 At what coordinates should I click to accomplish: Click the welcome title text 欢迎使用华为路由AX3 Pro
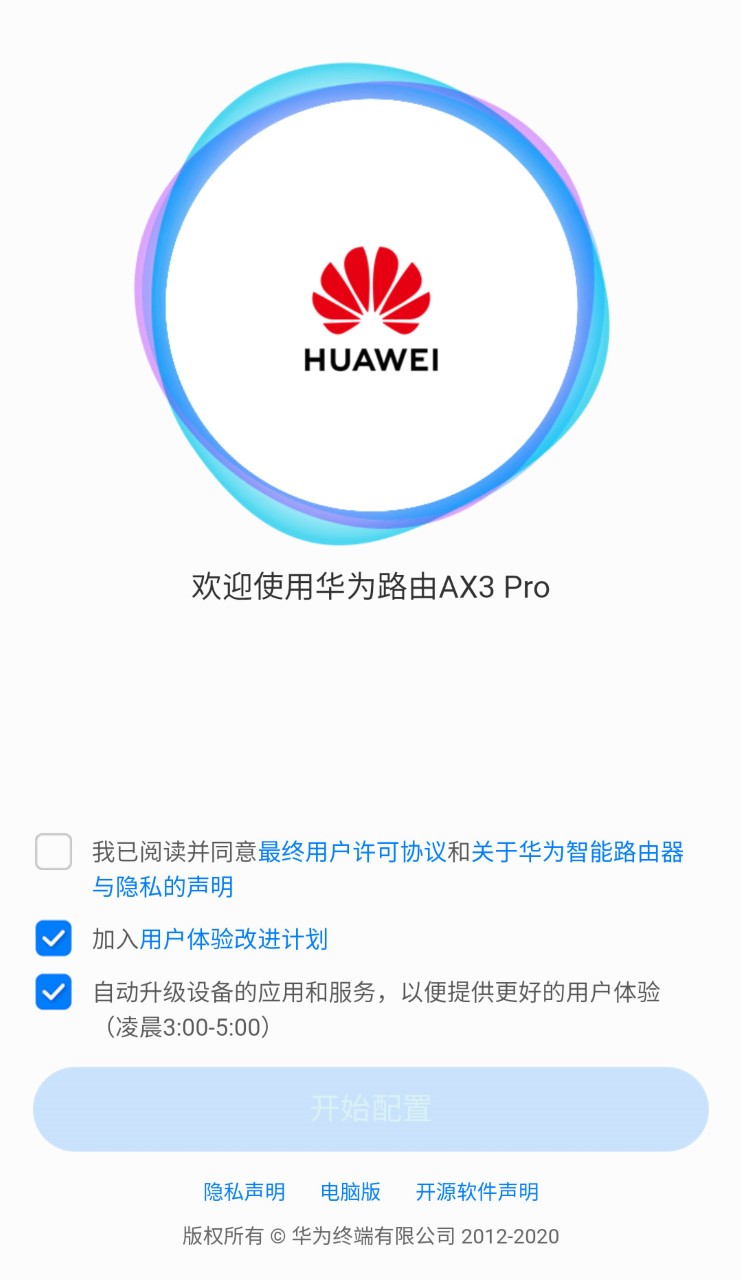coord(371,586)
